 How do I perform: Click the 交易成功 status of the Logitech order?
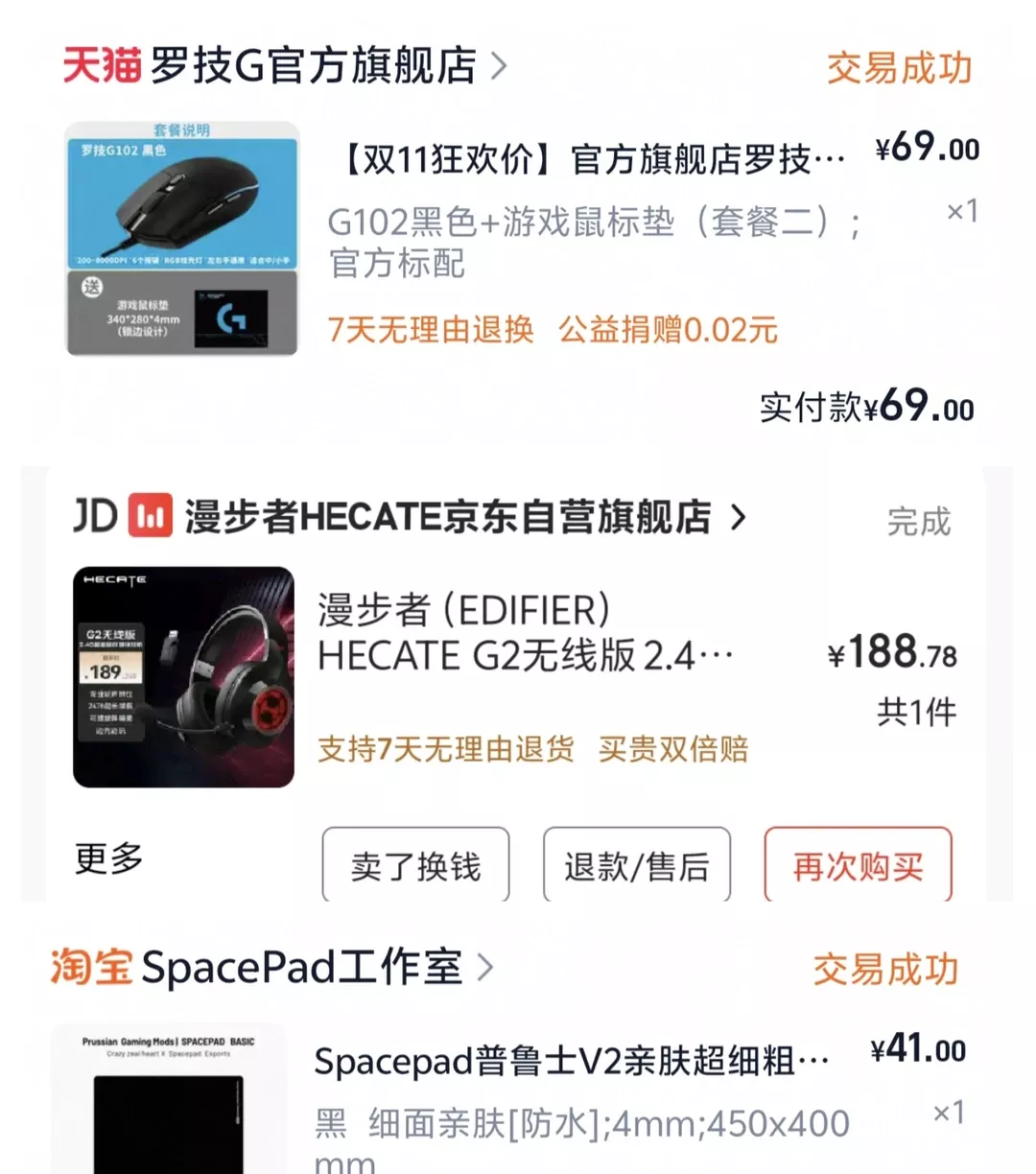click(898, 67)
